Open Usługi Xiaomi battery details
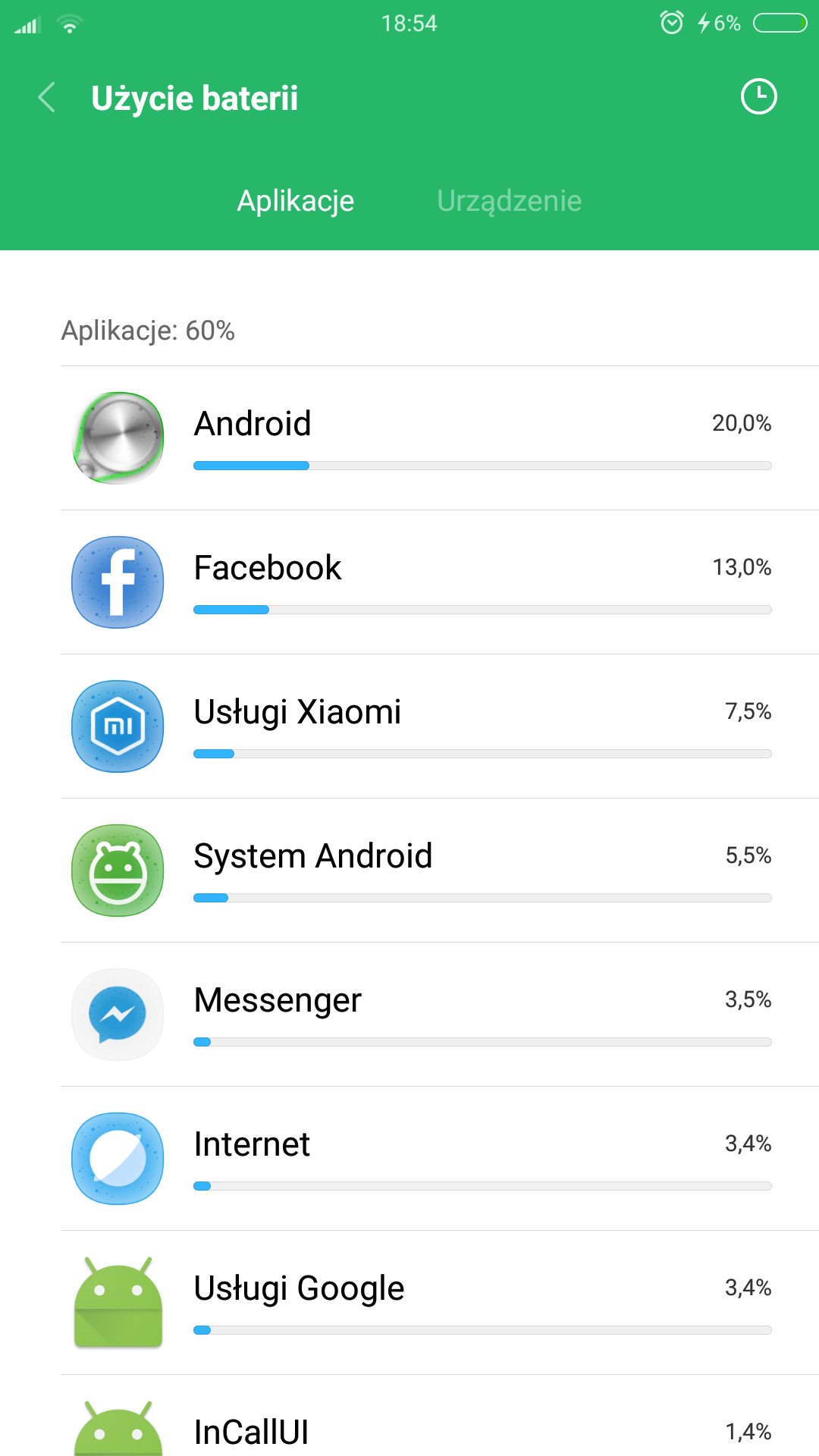The image size is (819, 1456). (x=440, y=726)
